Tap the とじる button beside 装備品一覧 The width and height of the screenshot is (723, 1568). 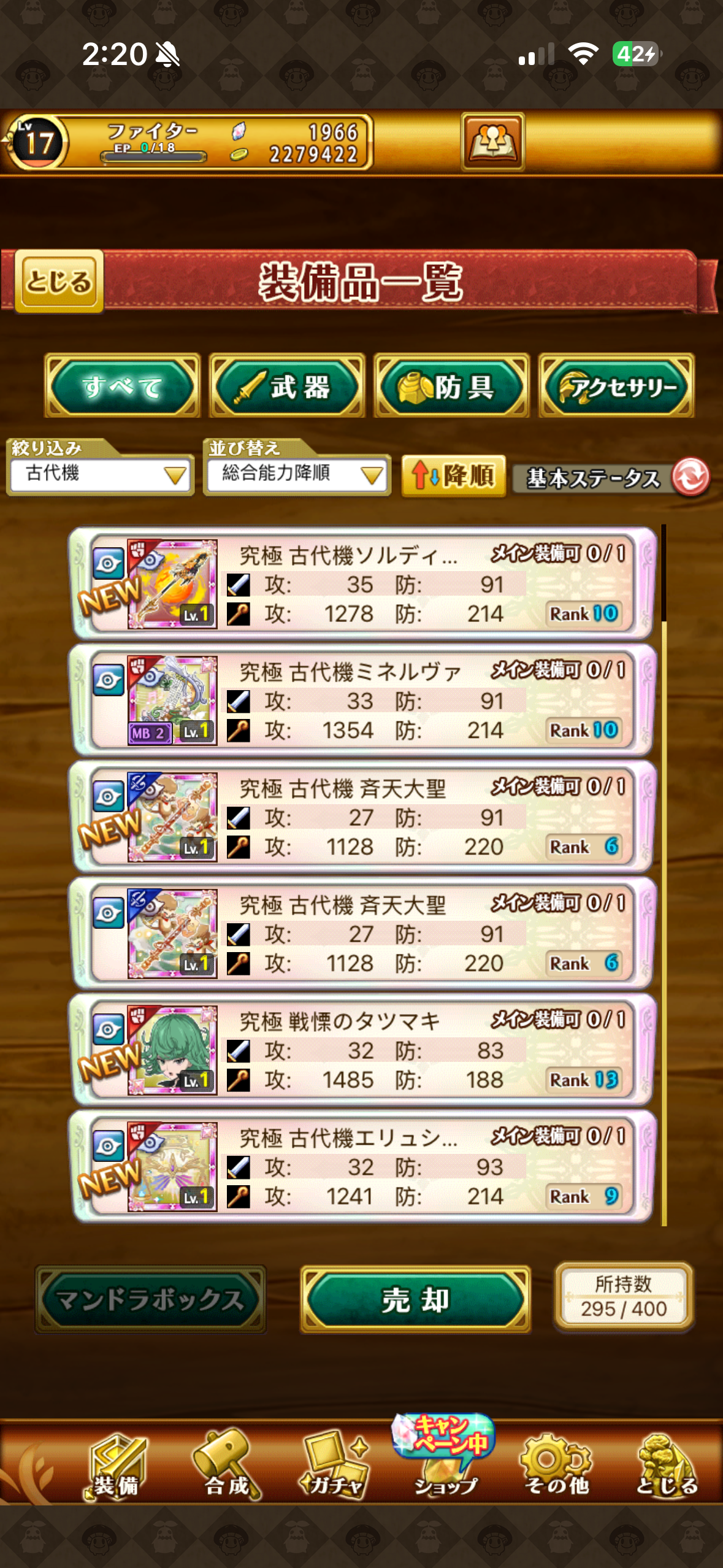(x=59, y=282)
